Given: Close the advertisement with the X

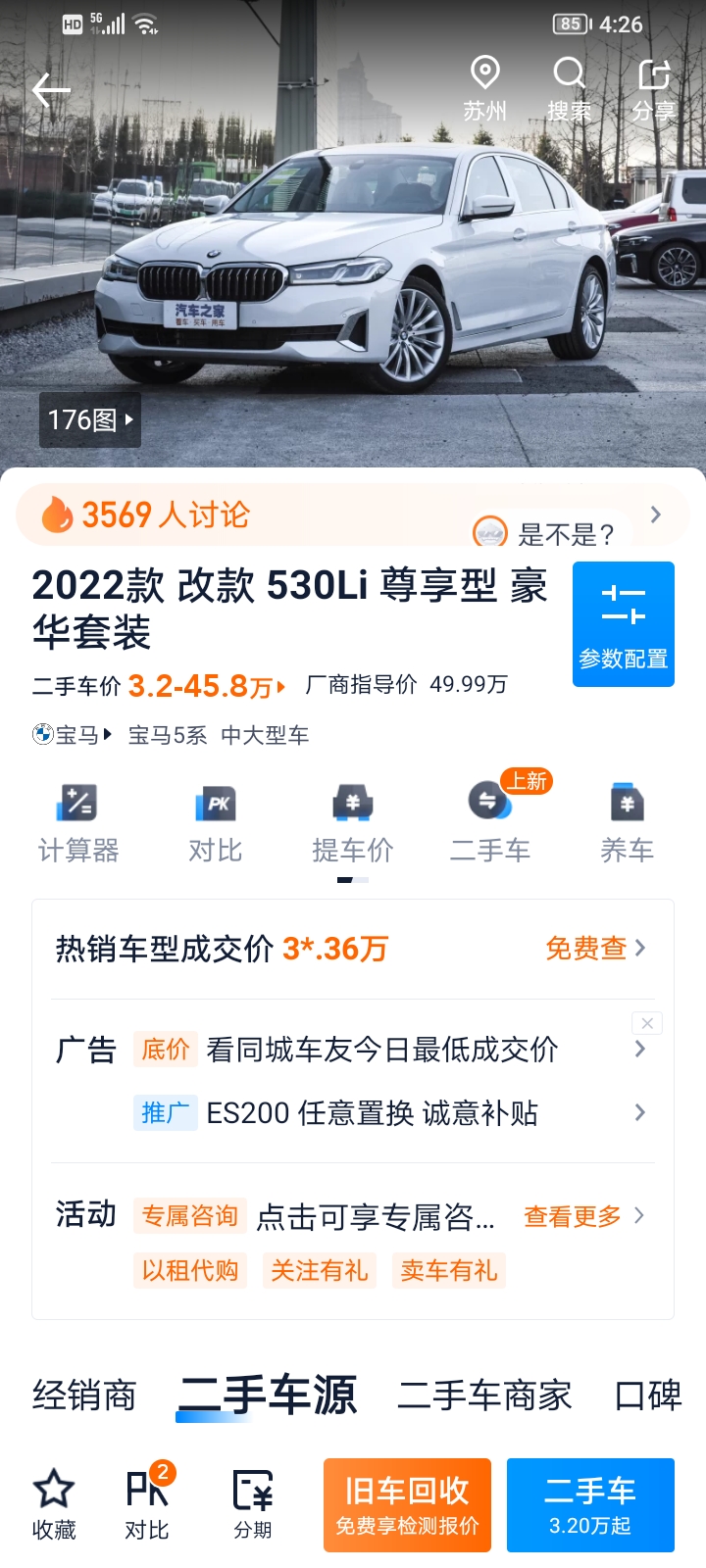Looking at the screenshot, I should point(647,1023).
